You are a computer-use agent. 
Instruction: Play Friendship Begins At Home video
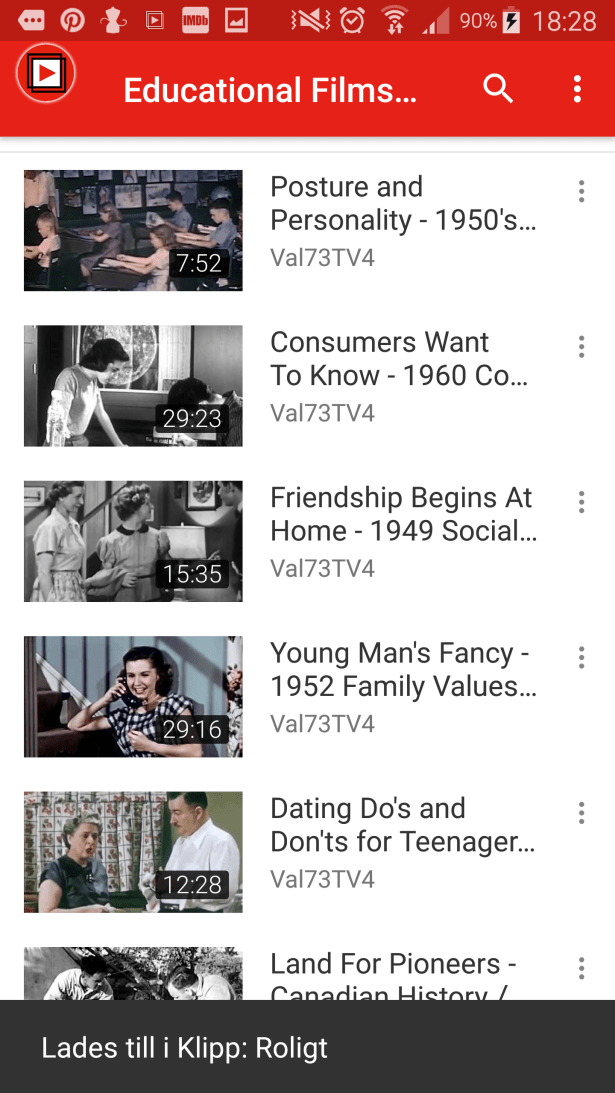coord(133,541)
